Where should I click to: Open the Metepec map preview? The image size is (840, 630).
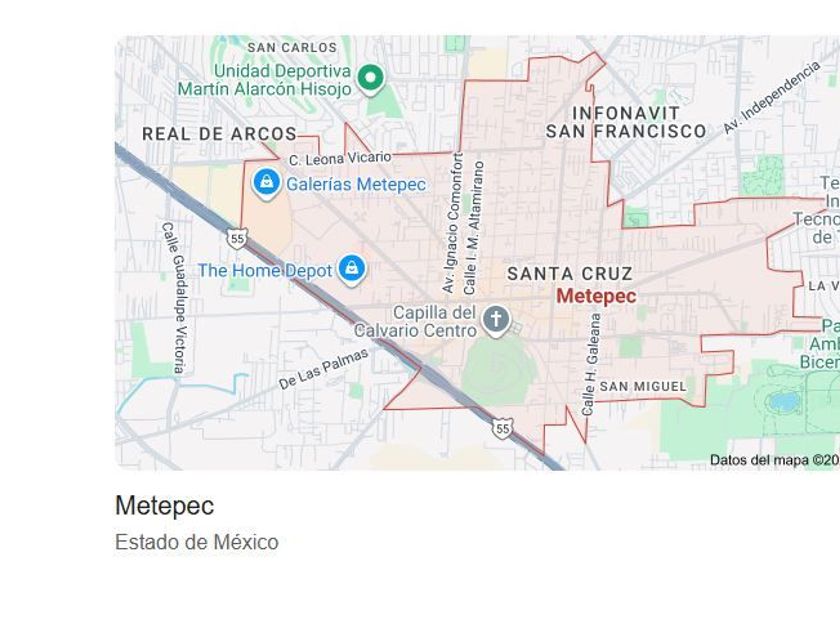click(477, 253)
